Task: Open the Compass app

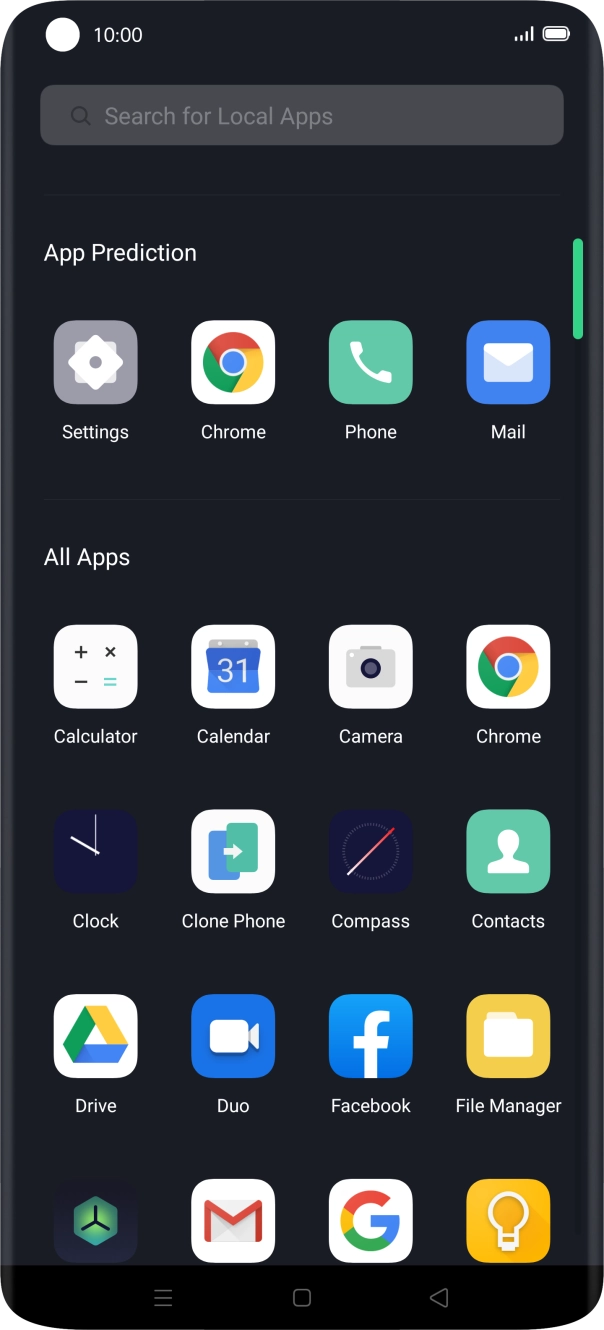Action: 370,852
